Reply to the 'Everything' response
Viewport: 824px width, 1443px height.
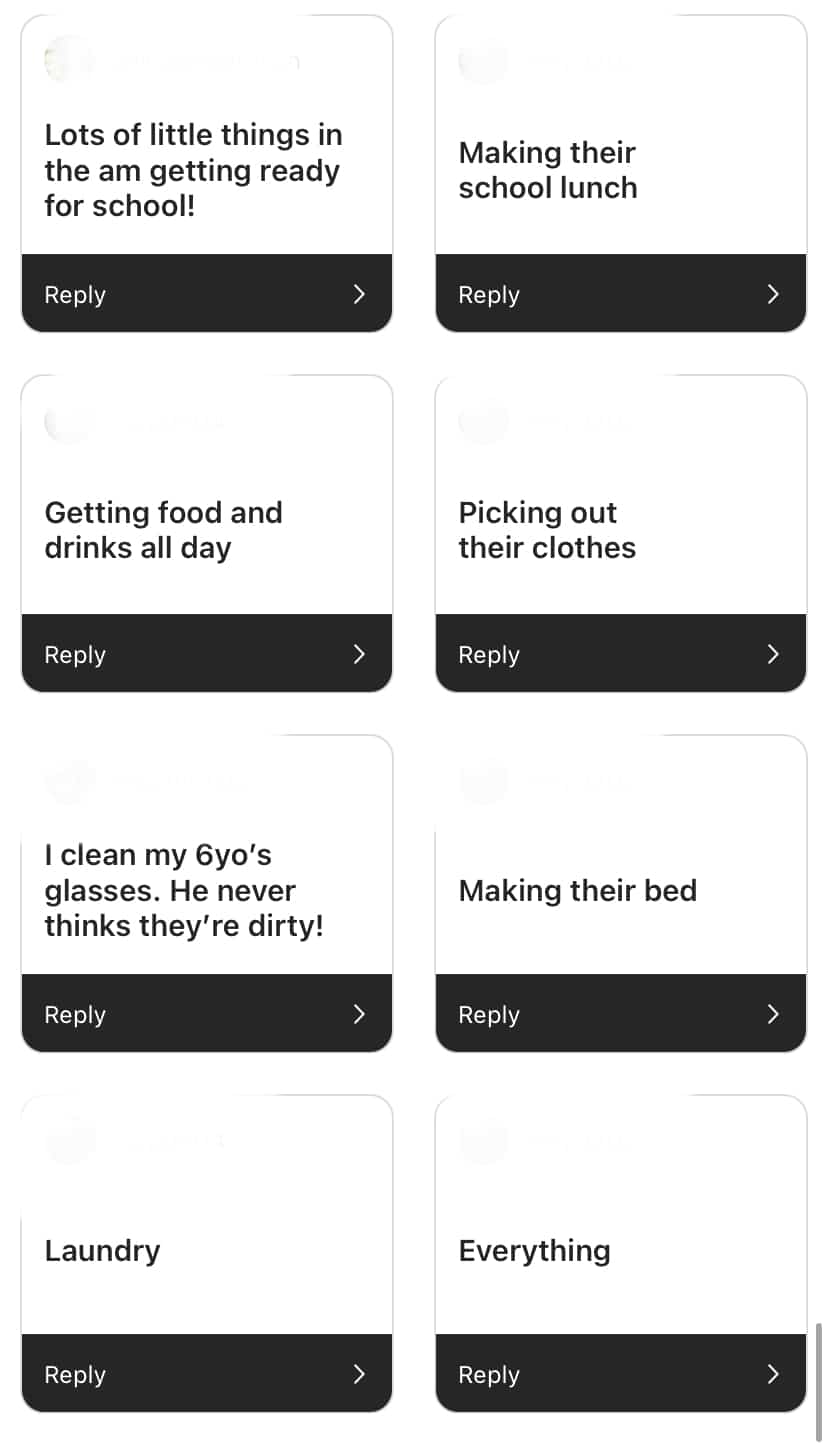[x=620, y=1374]
